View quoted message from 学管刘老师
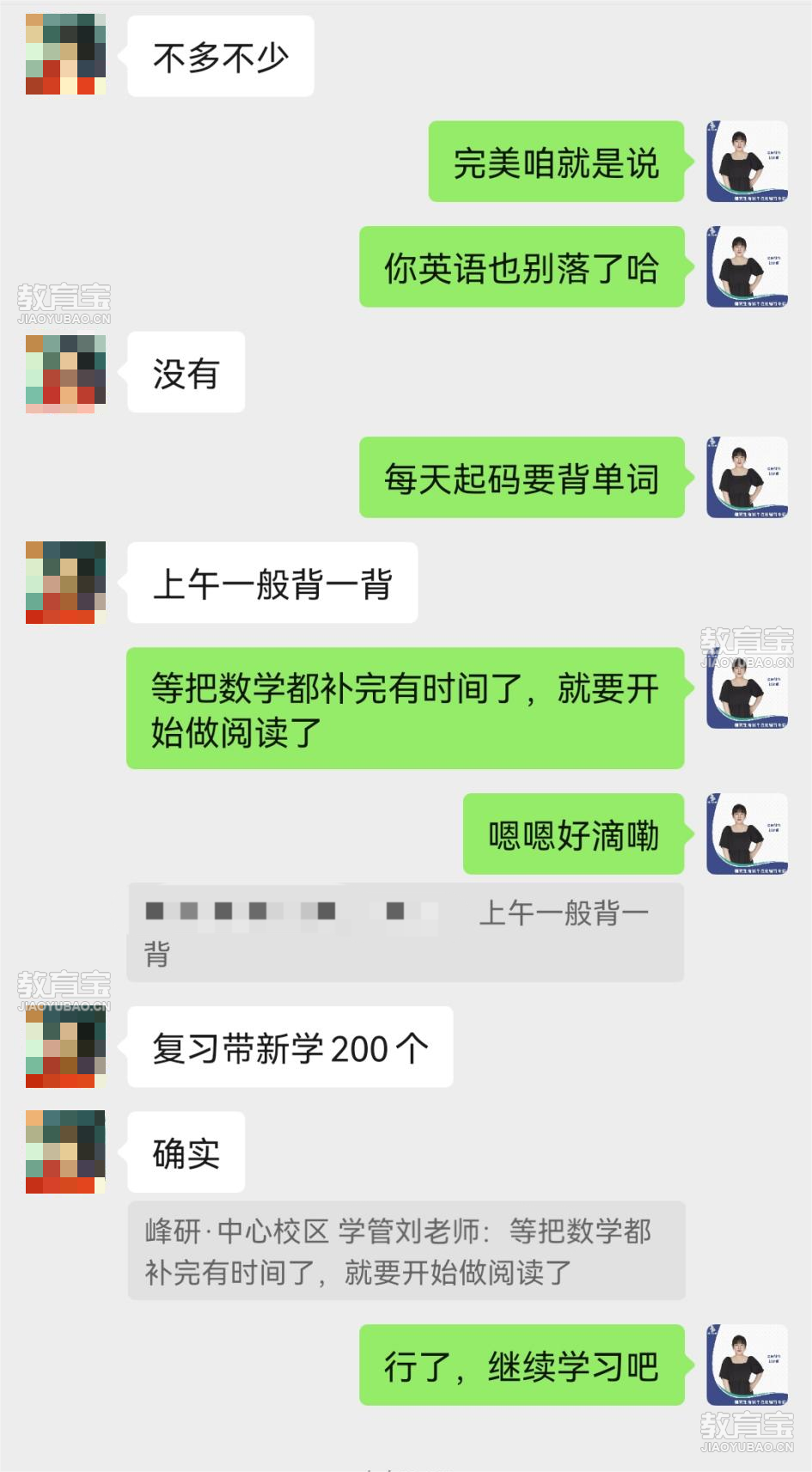 coord(406,1250)
